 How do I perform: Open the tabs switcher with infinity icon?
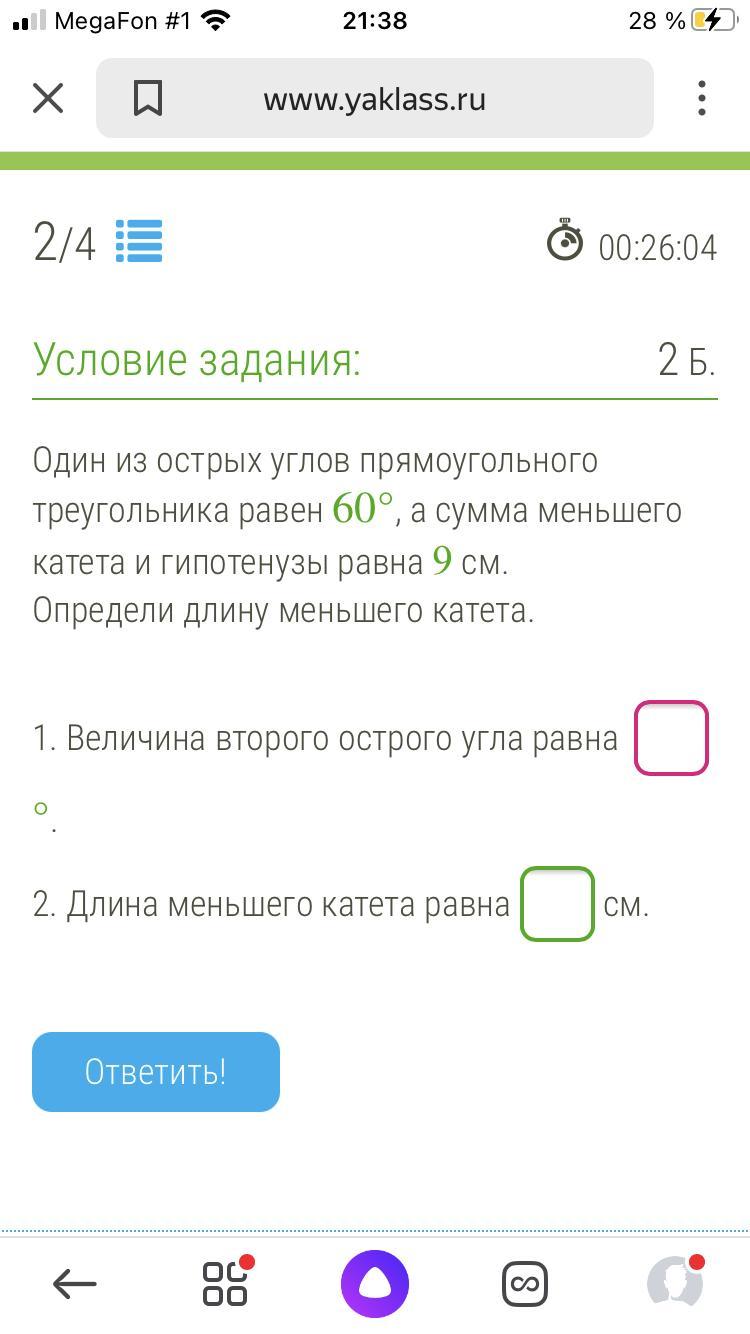pos(525,1283)
